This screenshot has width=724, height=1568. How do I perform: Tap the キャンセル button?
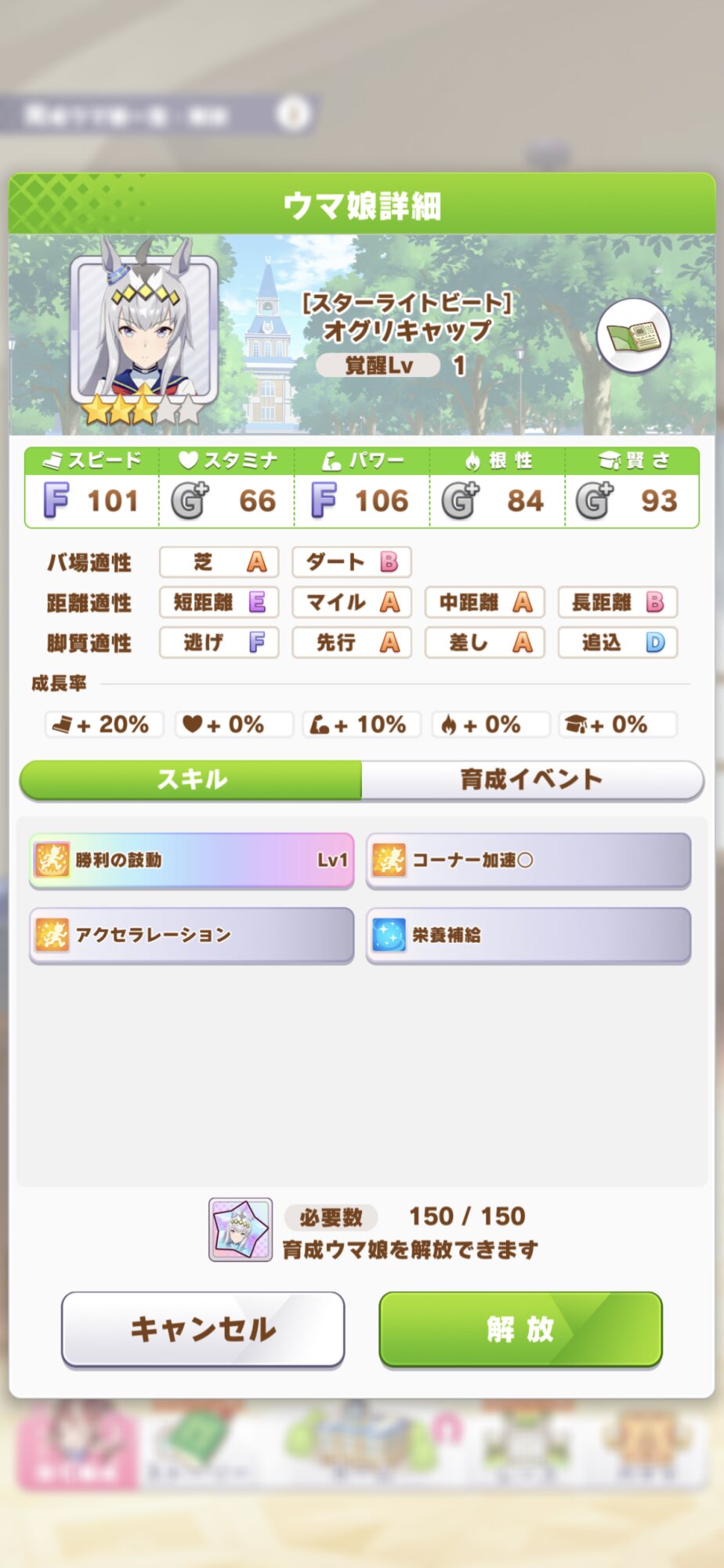point(203,1329)
